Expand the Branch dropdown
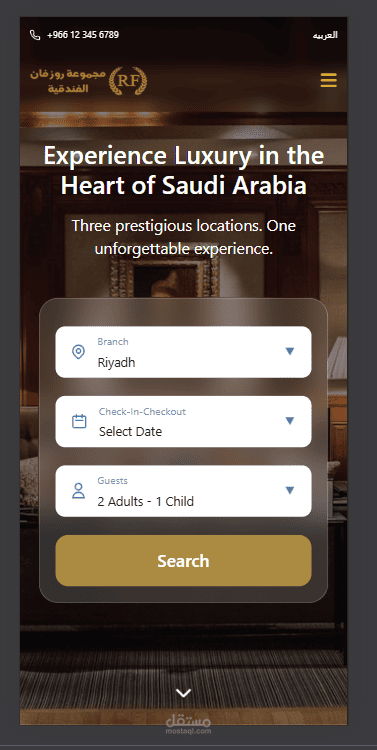 183,352
